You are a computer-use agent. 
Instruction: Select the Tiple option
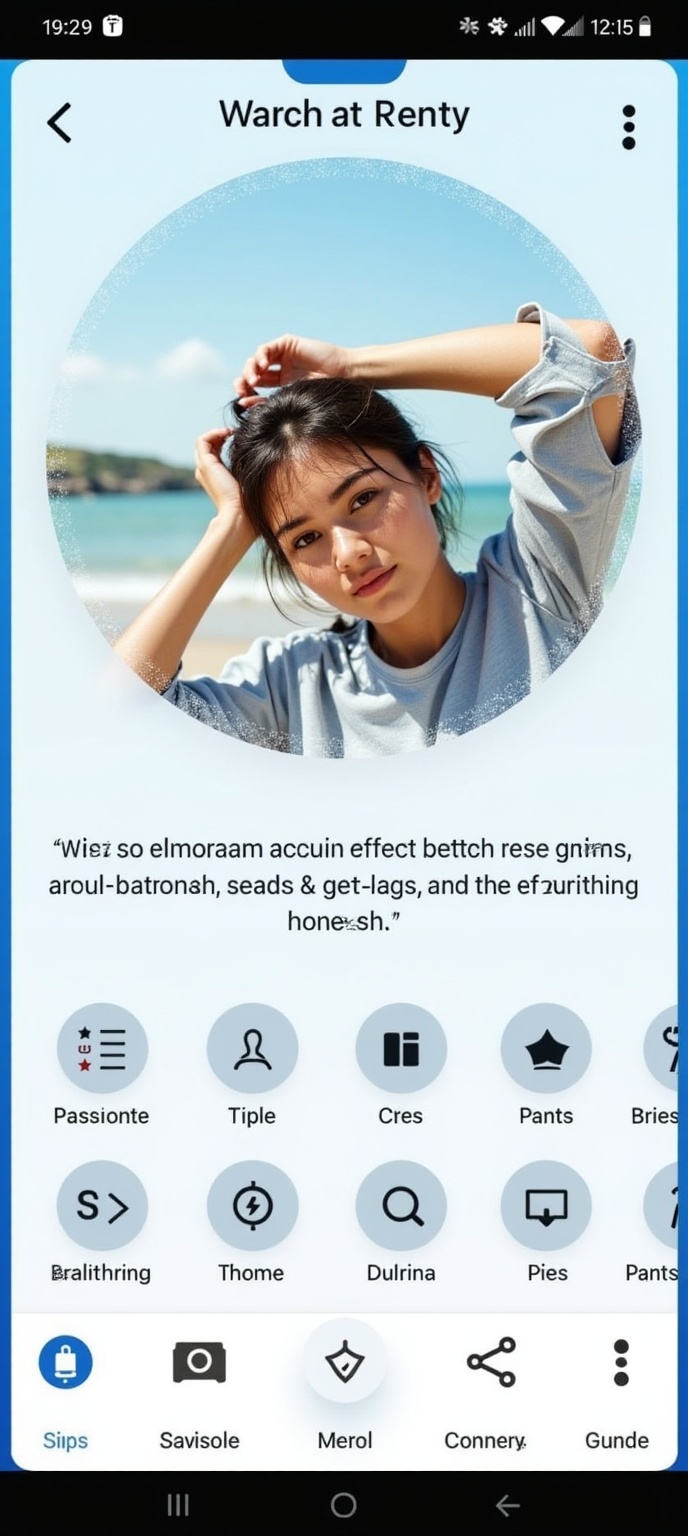pyautogui.click(x=252, y=1049)
